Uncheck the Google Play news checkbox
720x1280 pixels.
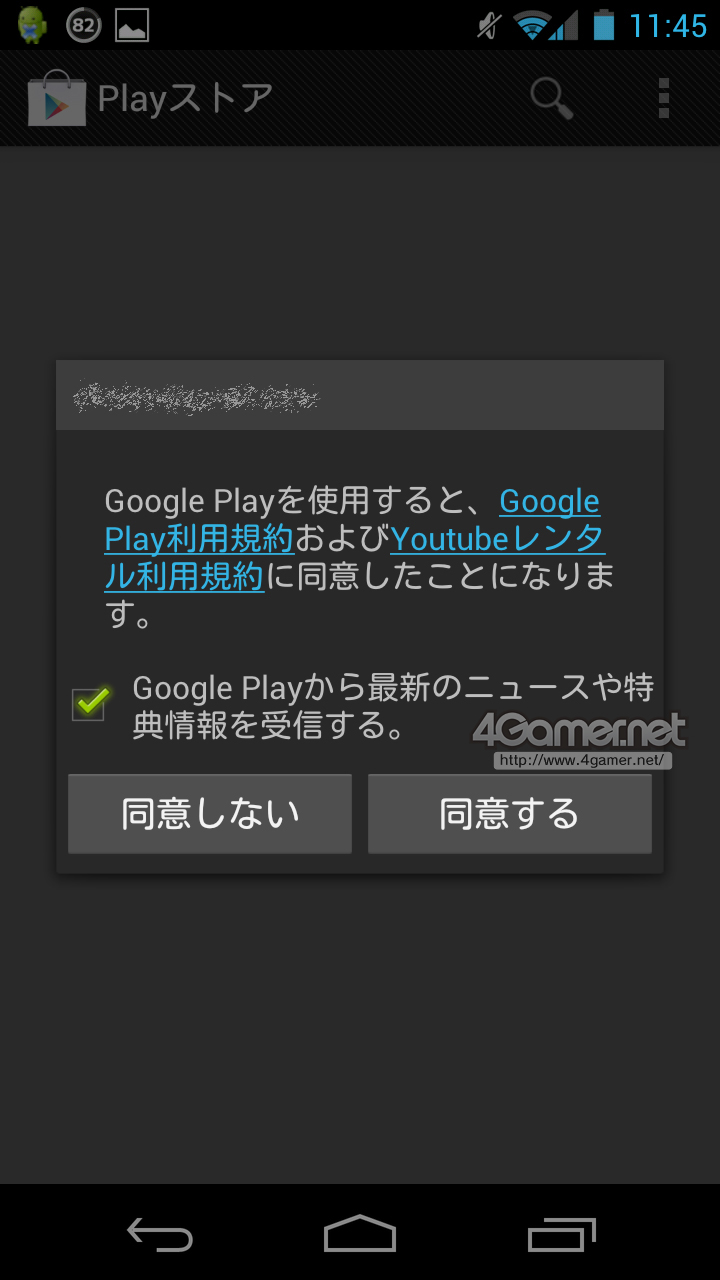(90, 703)
